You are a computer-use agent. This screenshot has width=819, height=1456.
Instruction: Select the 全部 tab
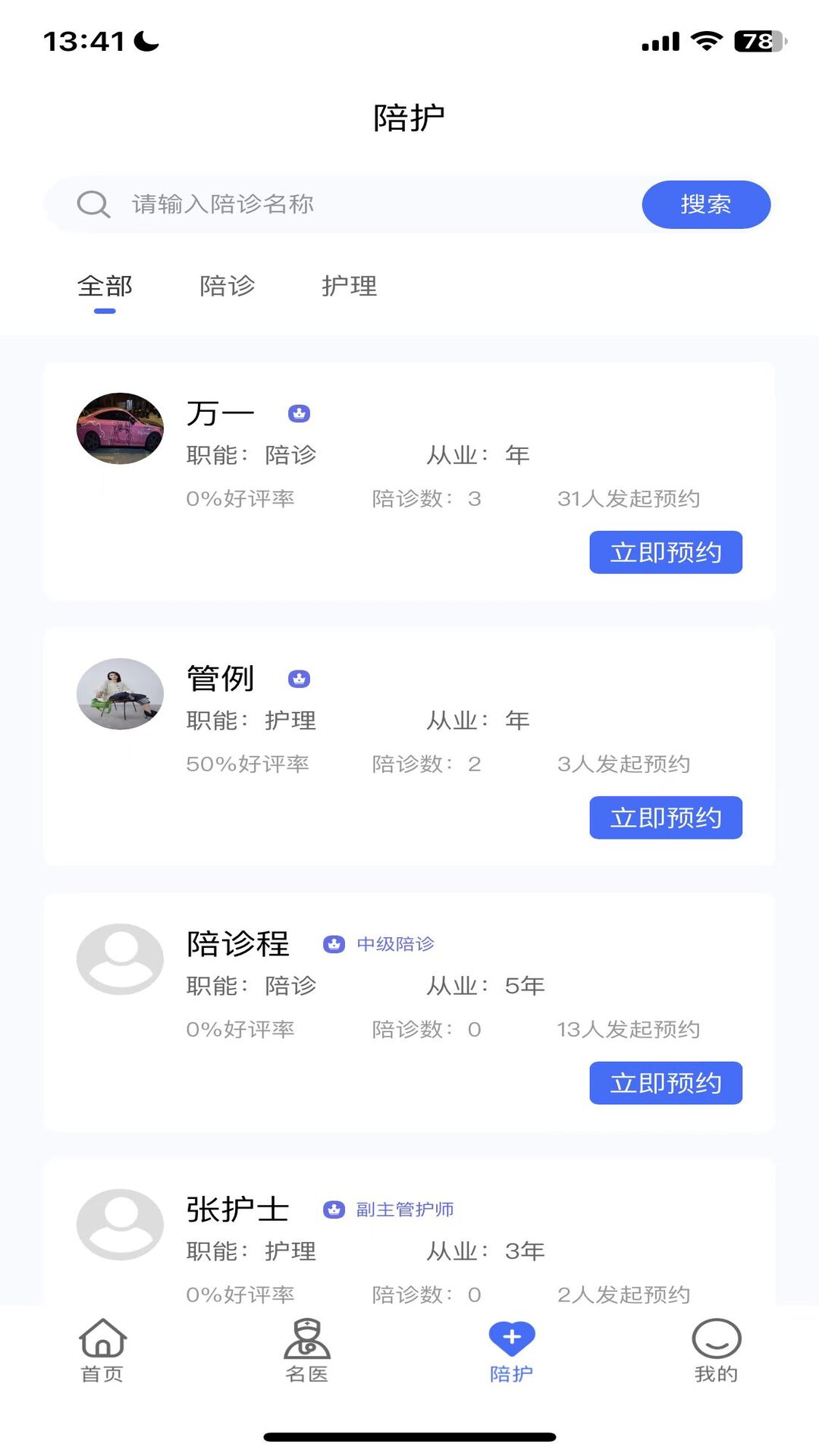pos(106,286)
